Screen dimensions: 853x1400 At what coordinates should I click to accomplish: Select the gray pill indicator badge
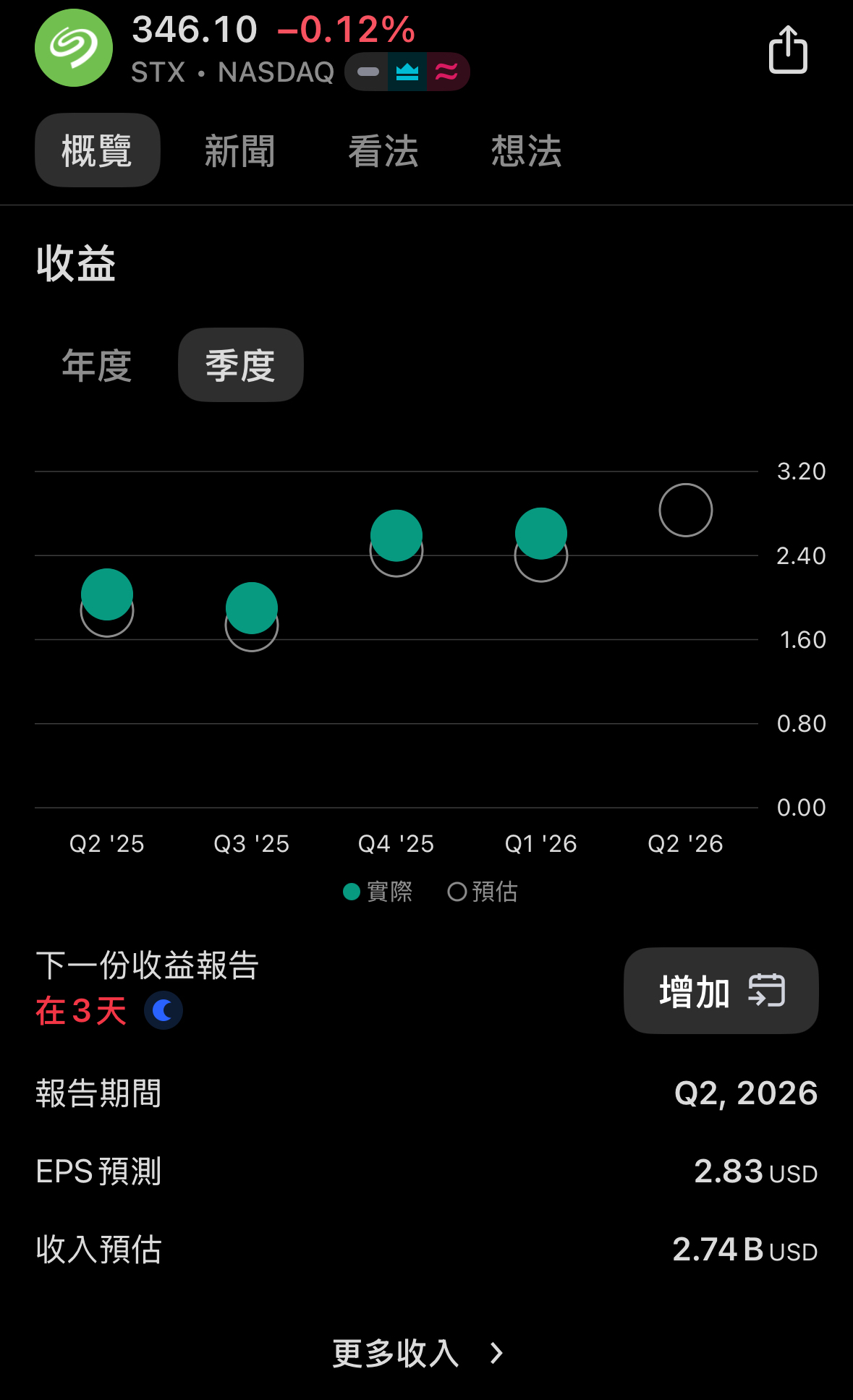tap(369, 70)
